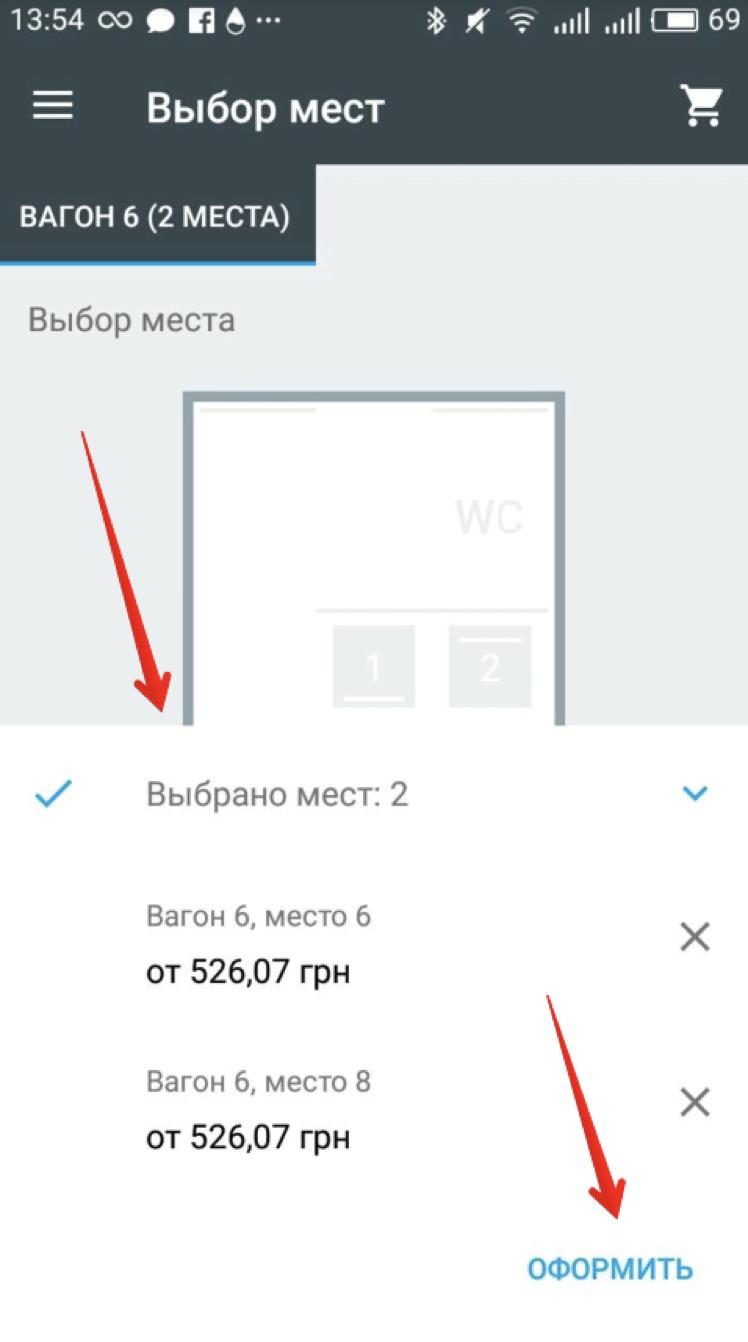The image size is (748, 1342).
Task: Choose seat 1 on the carriage map
Action: (x=373, y=667)
